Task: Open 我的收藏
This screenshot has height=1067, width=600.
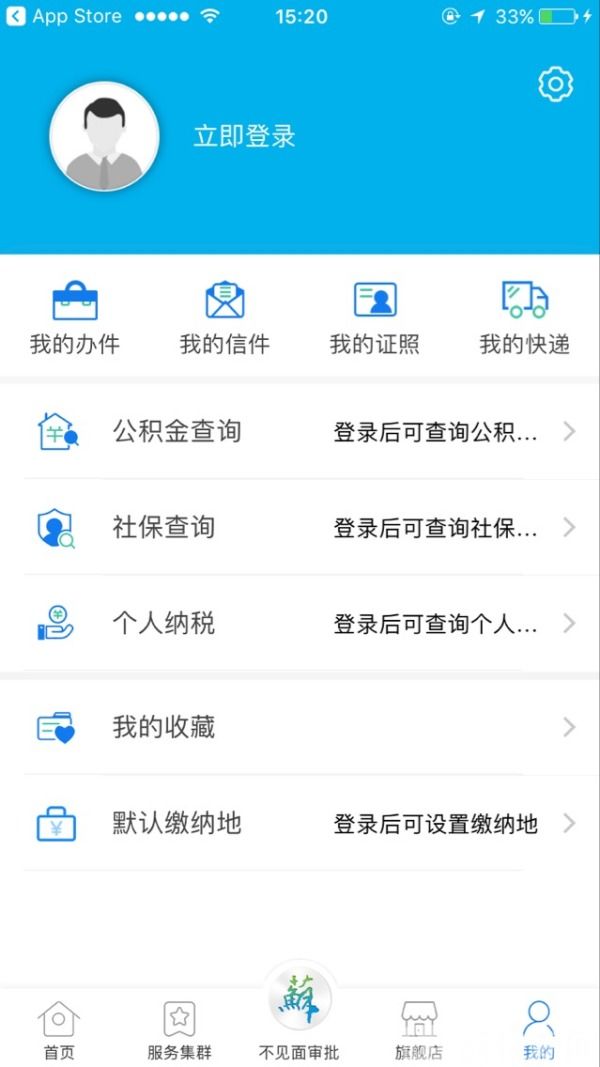Action: point(300,727)
